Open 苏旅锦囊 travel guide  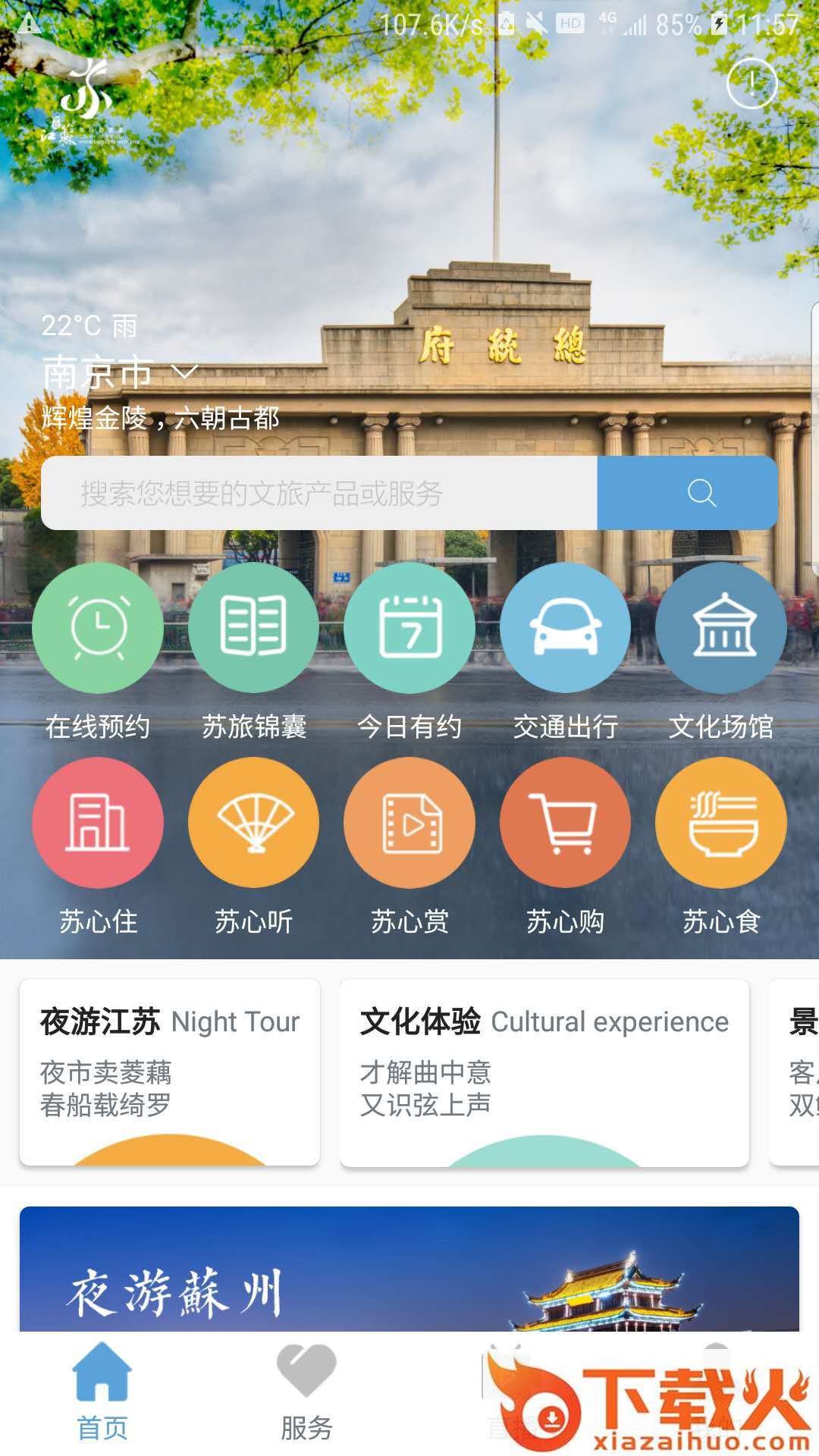click(253, 628)
